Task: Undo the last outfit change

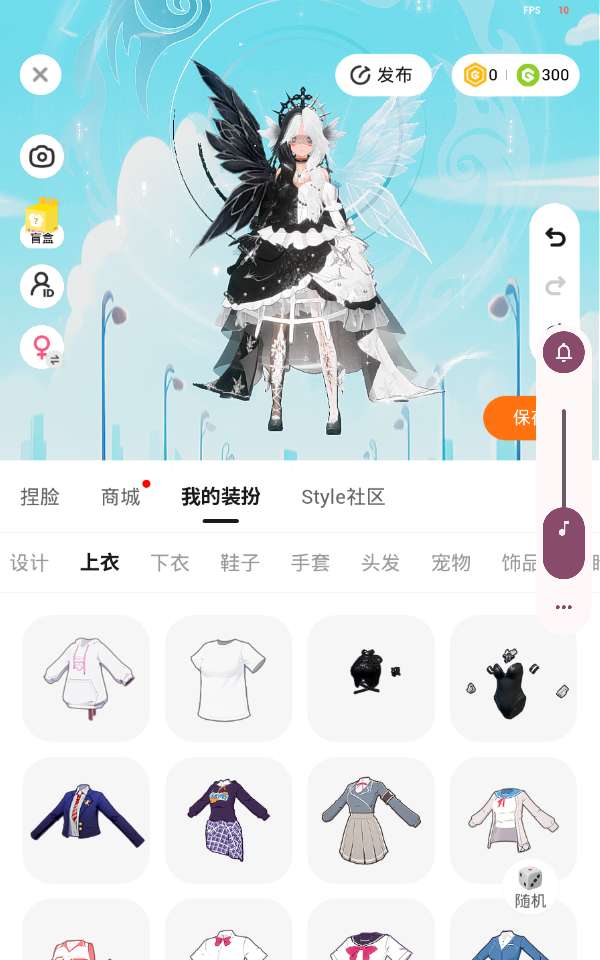Action: 555,237
